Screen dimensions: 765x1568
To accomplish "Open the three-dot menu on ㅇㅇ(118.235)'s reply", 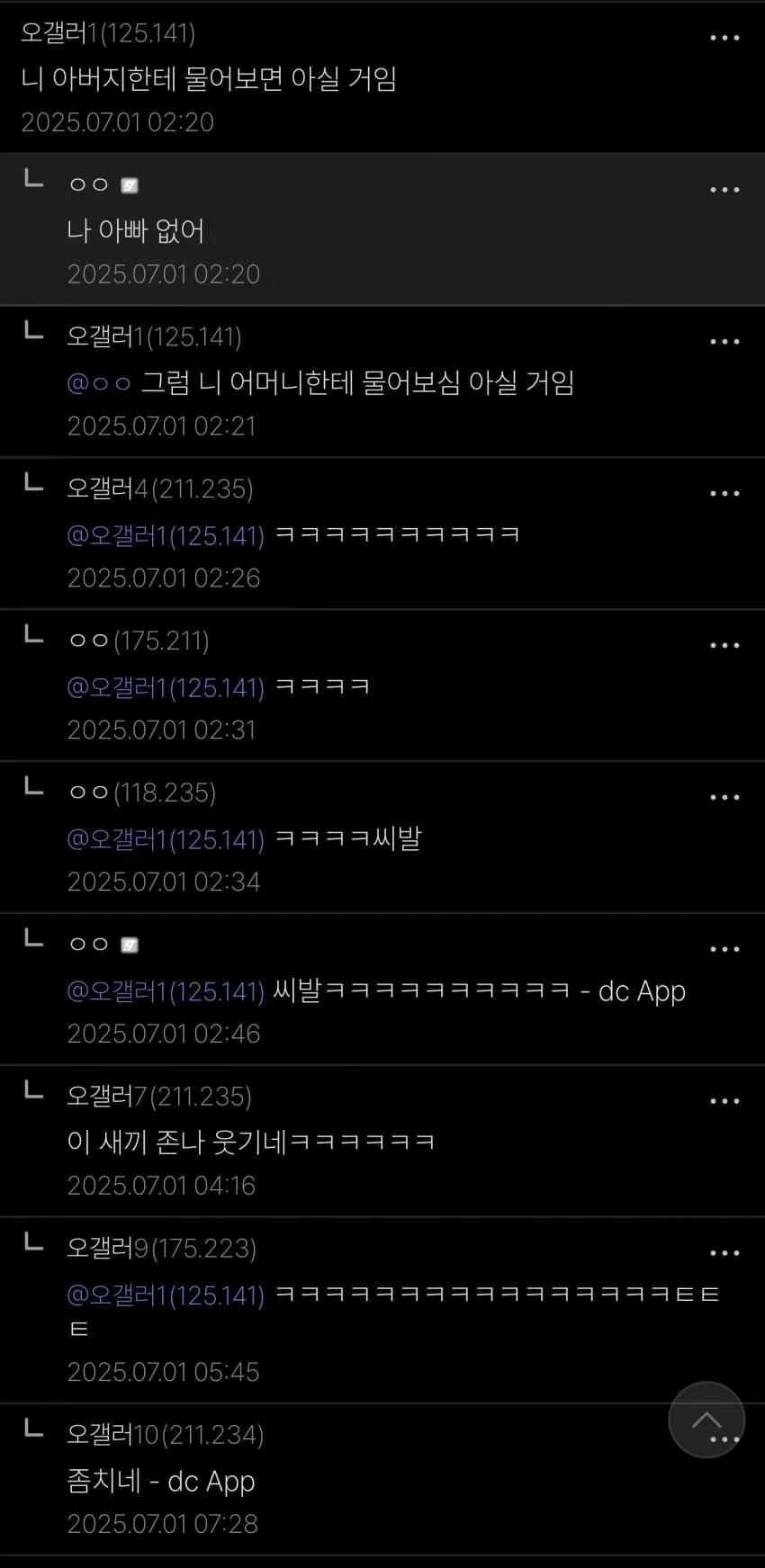I will tap(724, 798).
